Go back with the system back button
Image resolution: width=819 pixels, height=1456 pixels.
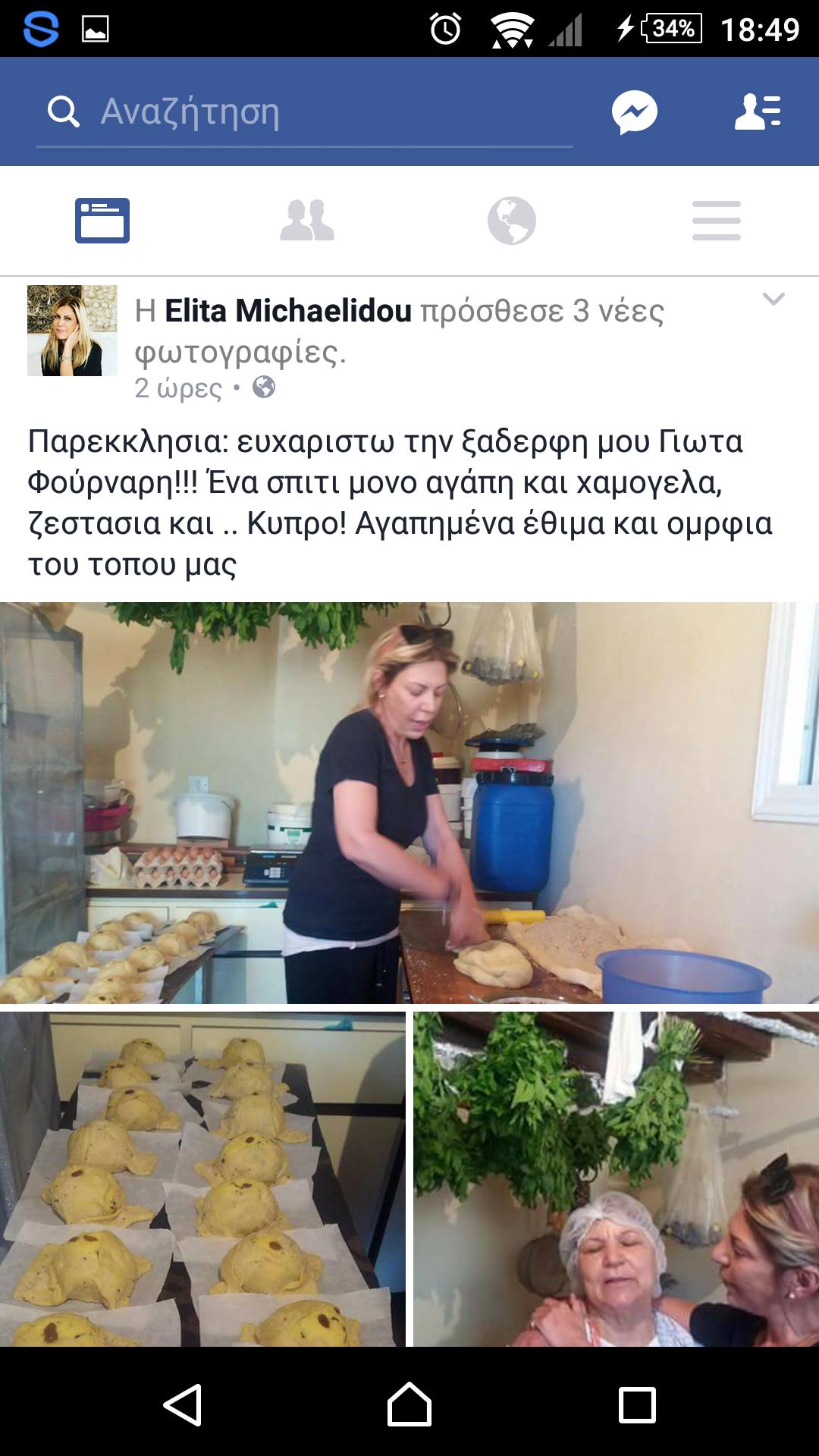coord(182,1405)
